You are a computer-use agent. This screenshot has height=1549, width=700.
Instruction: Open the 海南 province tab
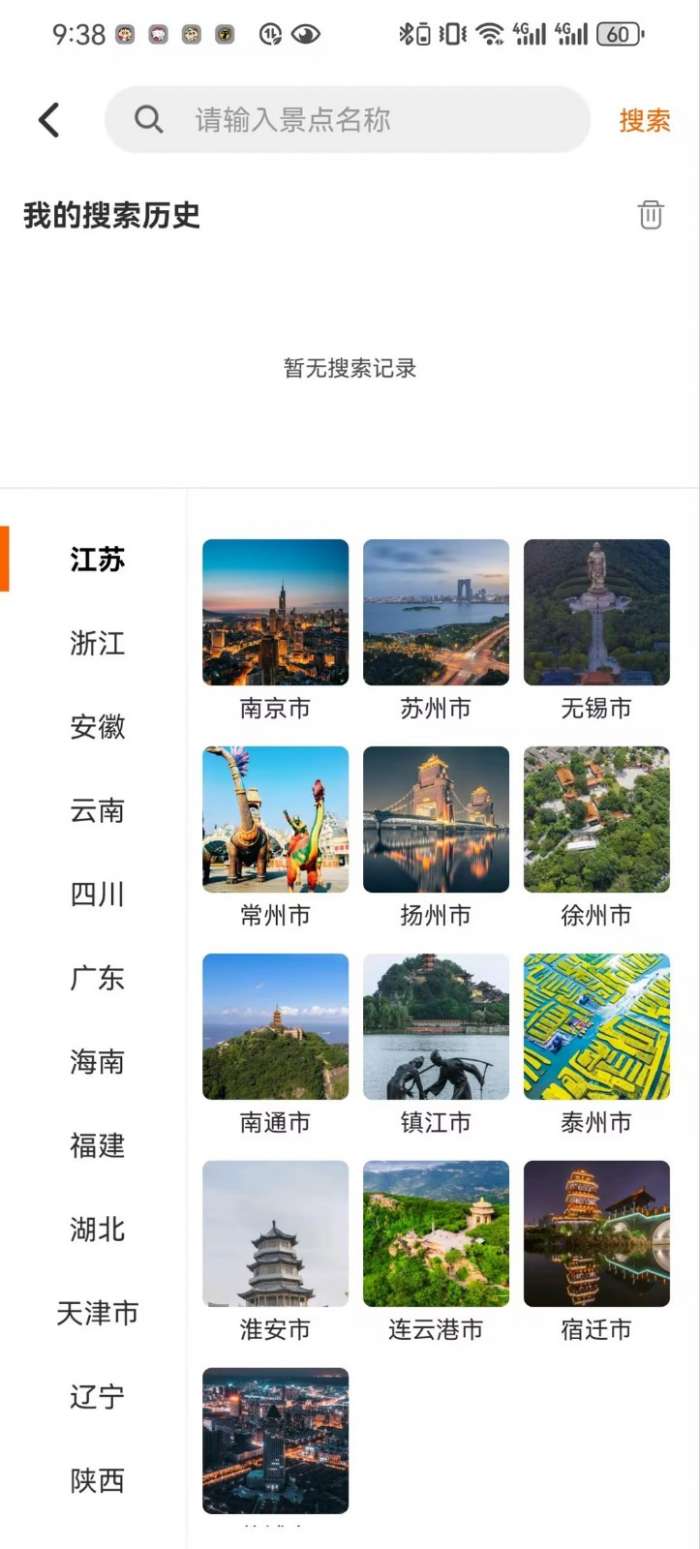pos(97,1061)
